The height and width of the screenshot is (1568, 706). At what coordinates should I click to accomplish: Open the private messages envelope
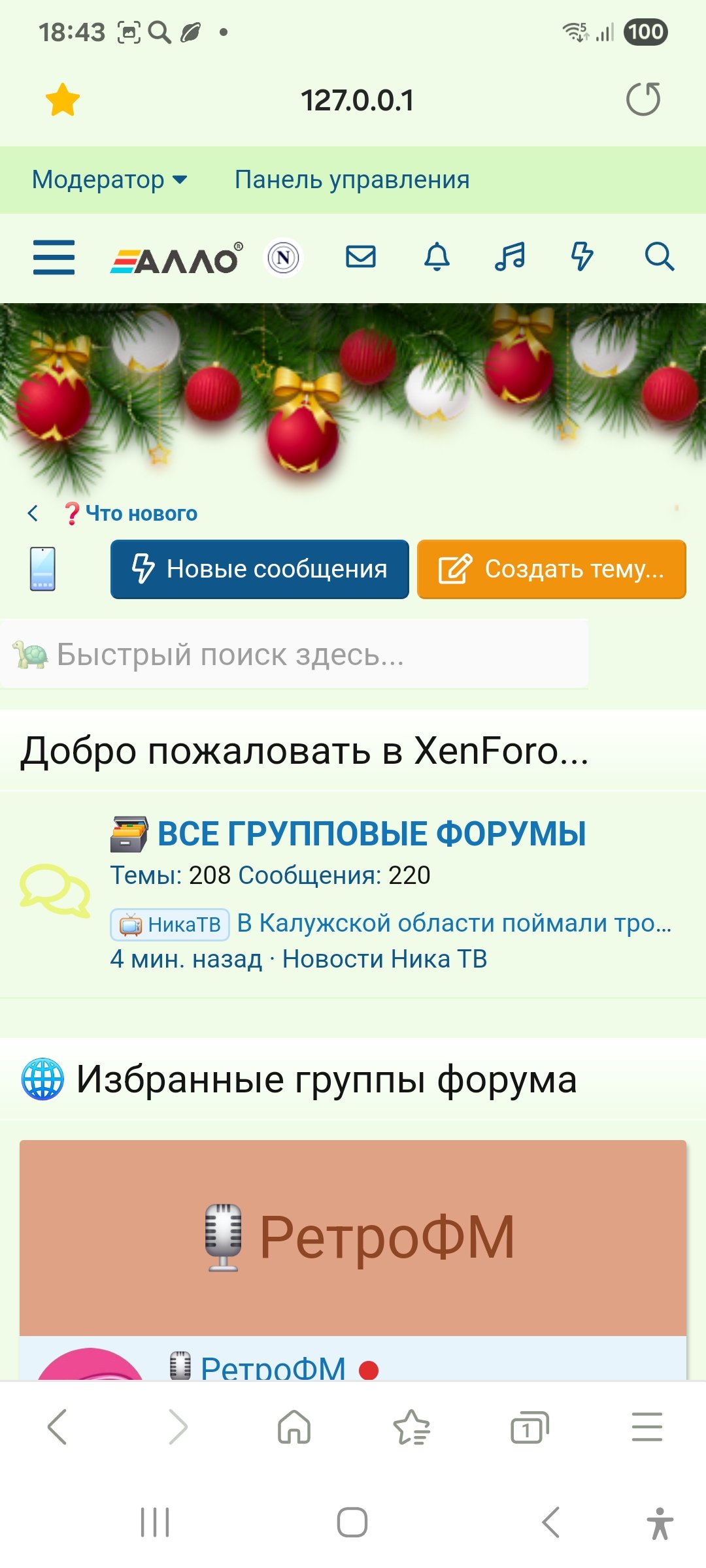click(361, 257)
